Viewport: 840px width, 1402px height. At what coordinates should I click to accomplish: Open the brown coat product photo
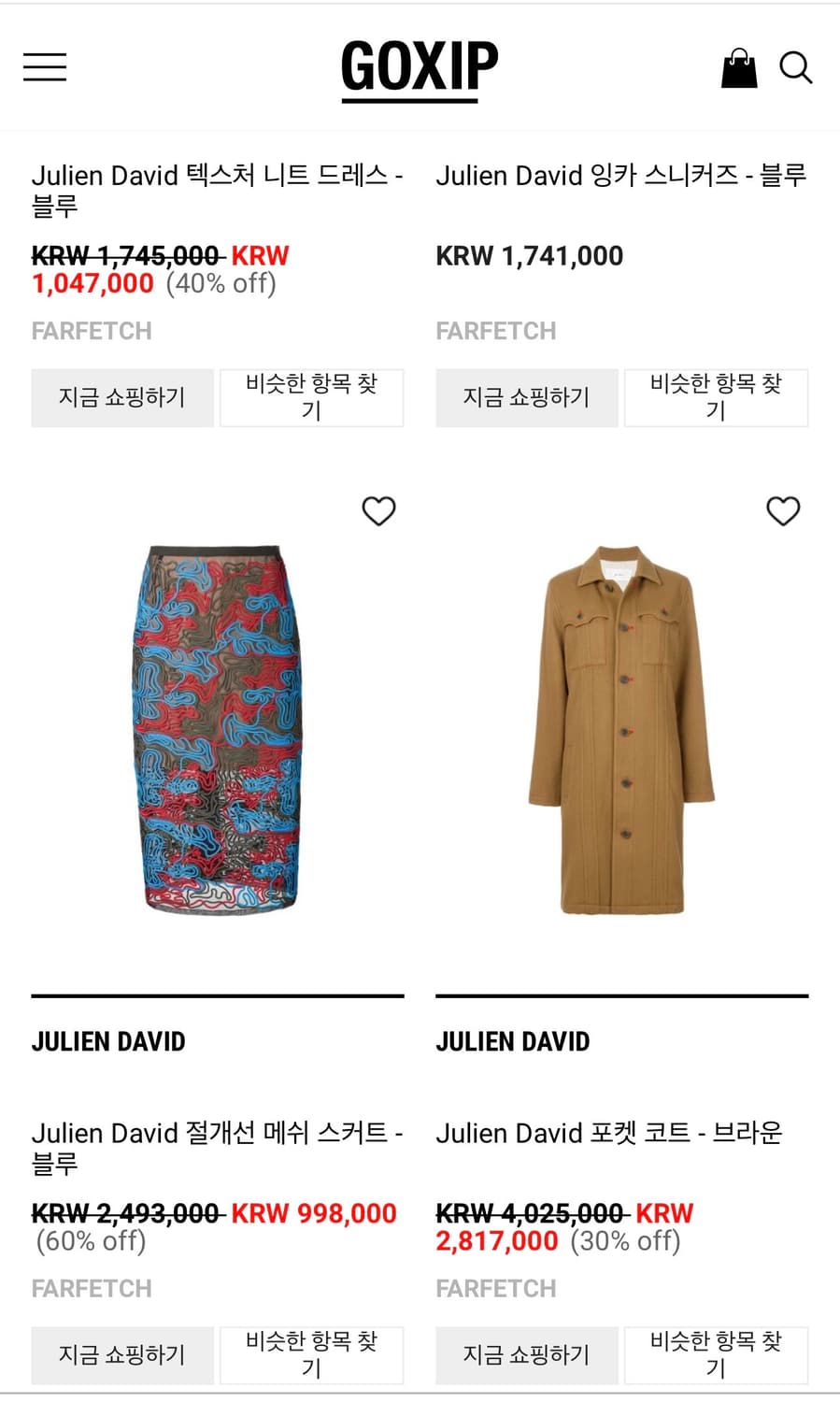tap(621, 729)
